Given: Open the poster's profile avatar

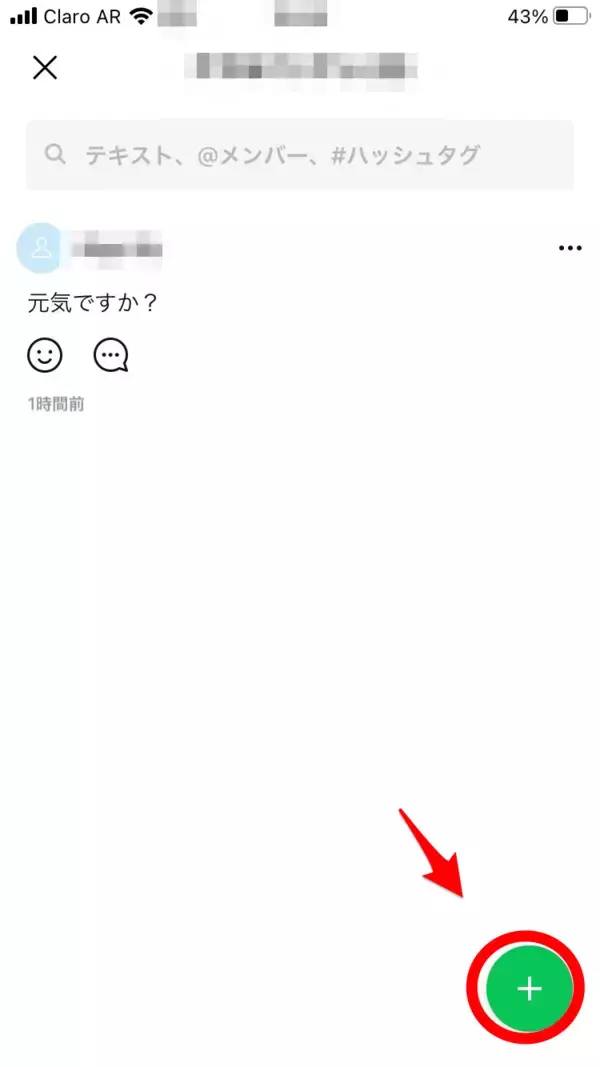Looking at the screenshot, I should (x=41, y=248).
